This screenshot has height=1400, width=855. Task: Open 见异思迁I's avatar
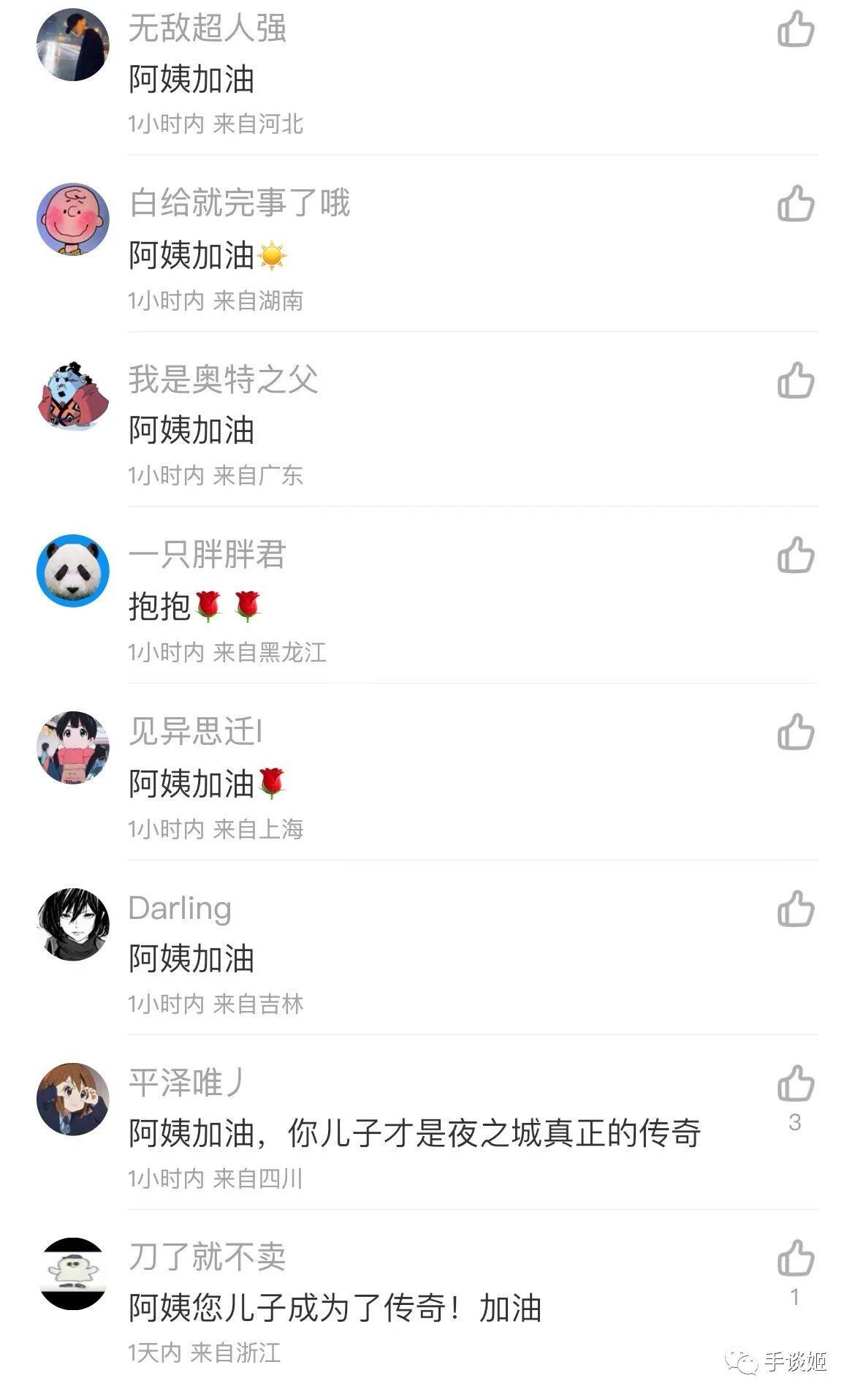tap(73, 747)
